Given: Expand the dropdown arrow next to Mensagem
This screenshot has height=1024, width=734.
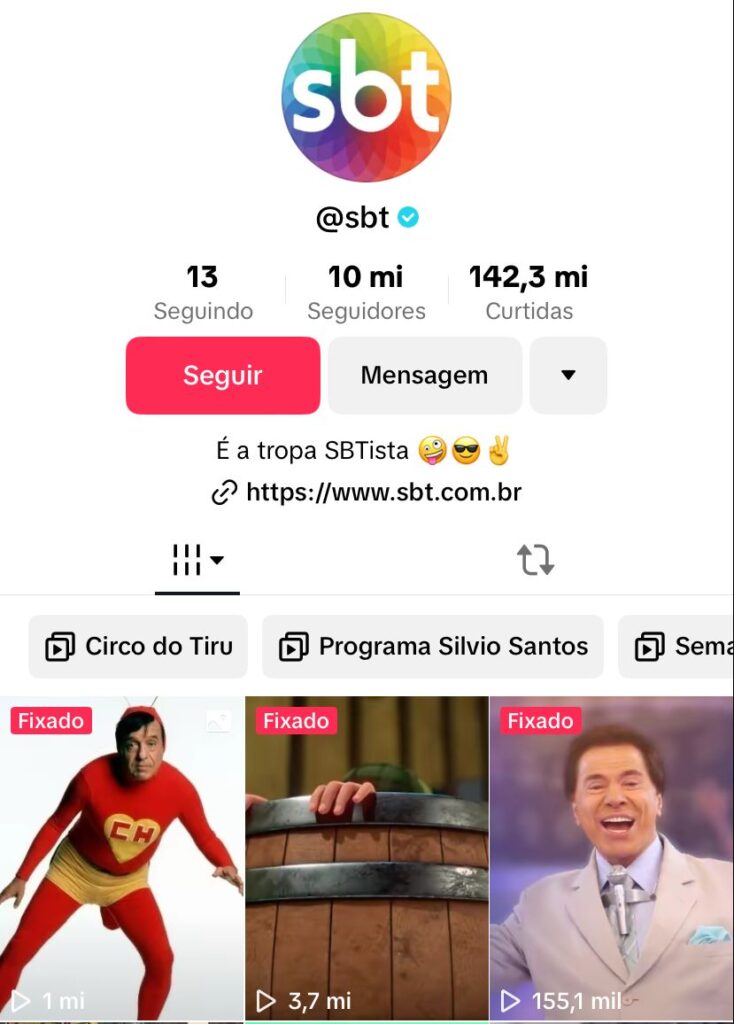Looking at the screenshot, I should pos(568,375).
